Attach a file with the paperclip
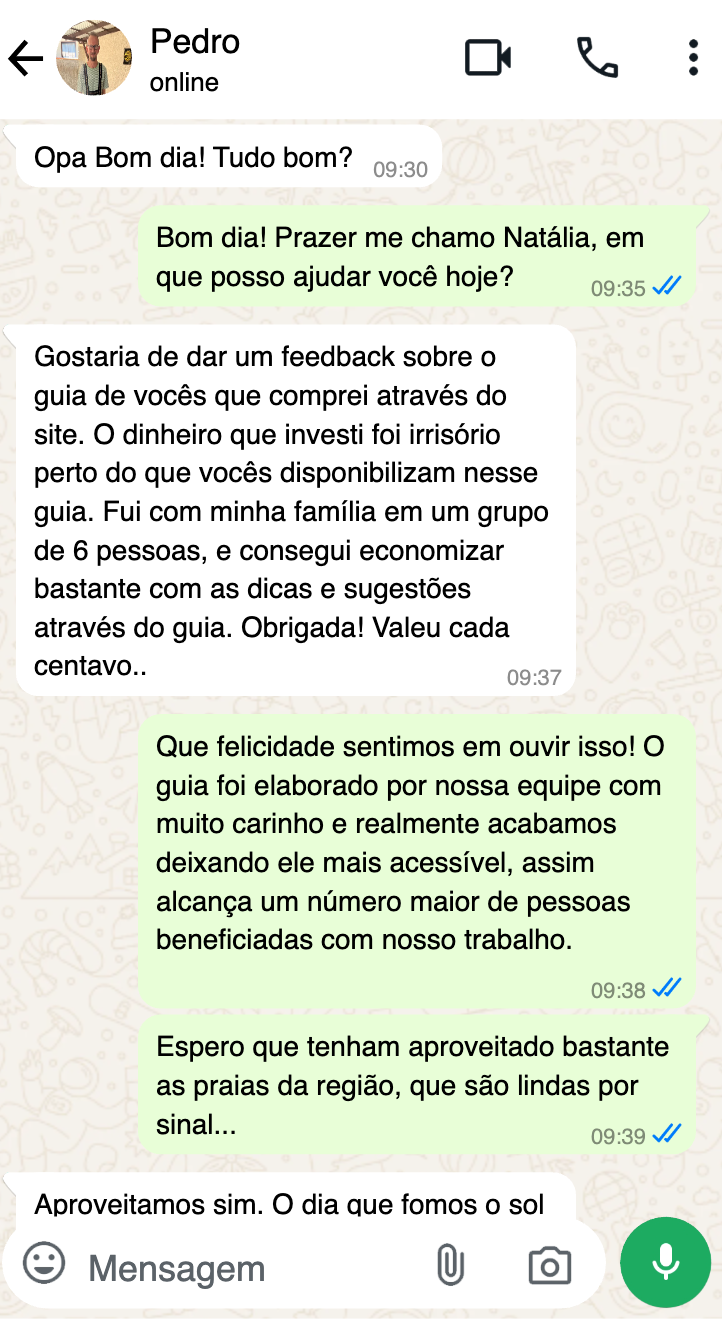Viewport: 722px width, 1320px height. (x=451, y=1265)
